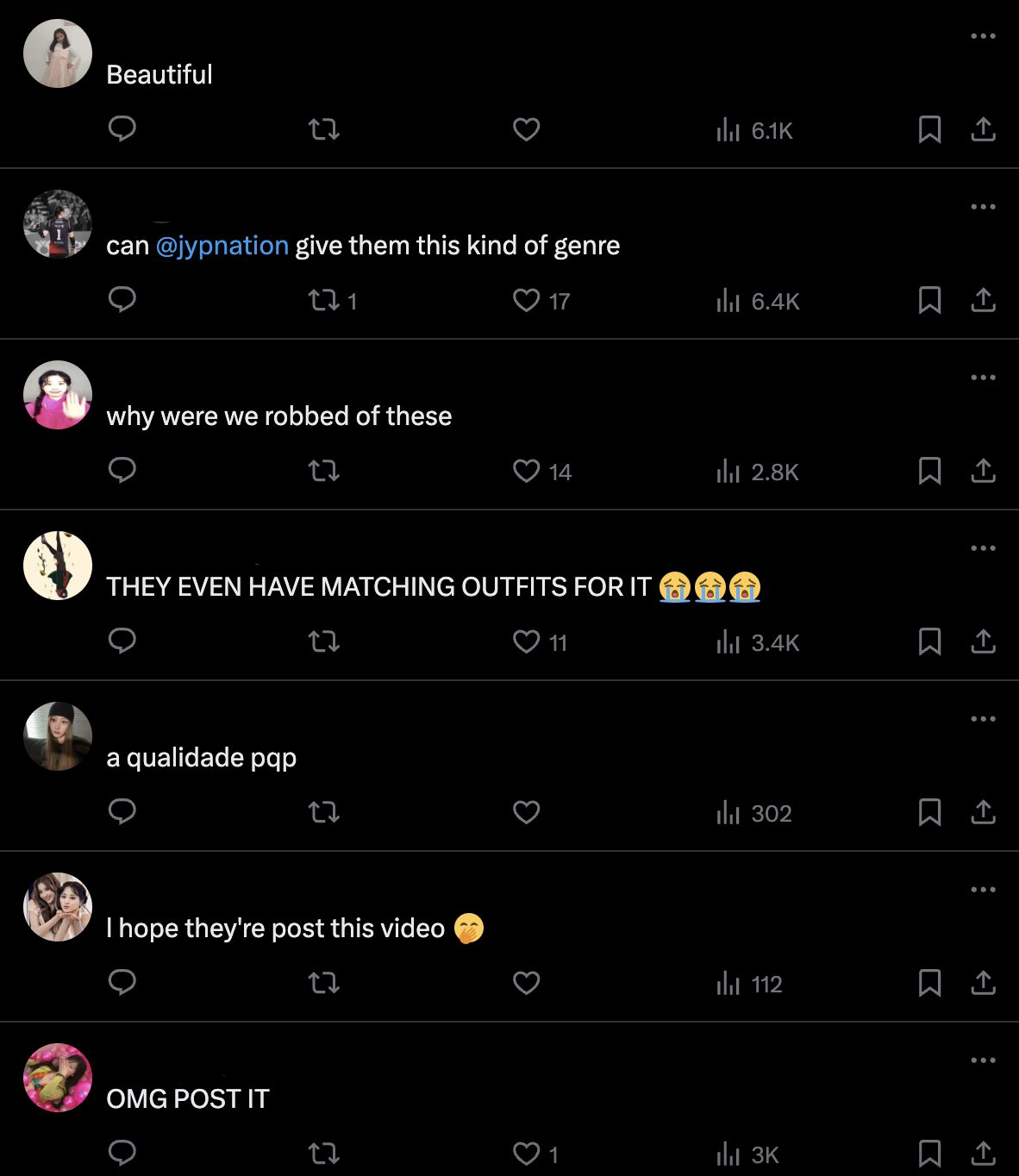Open more options on "a qualidade pqp" reply

pyautogui.click(x=983, y=718)
